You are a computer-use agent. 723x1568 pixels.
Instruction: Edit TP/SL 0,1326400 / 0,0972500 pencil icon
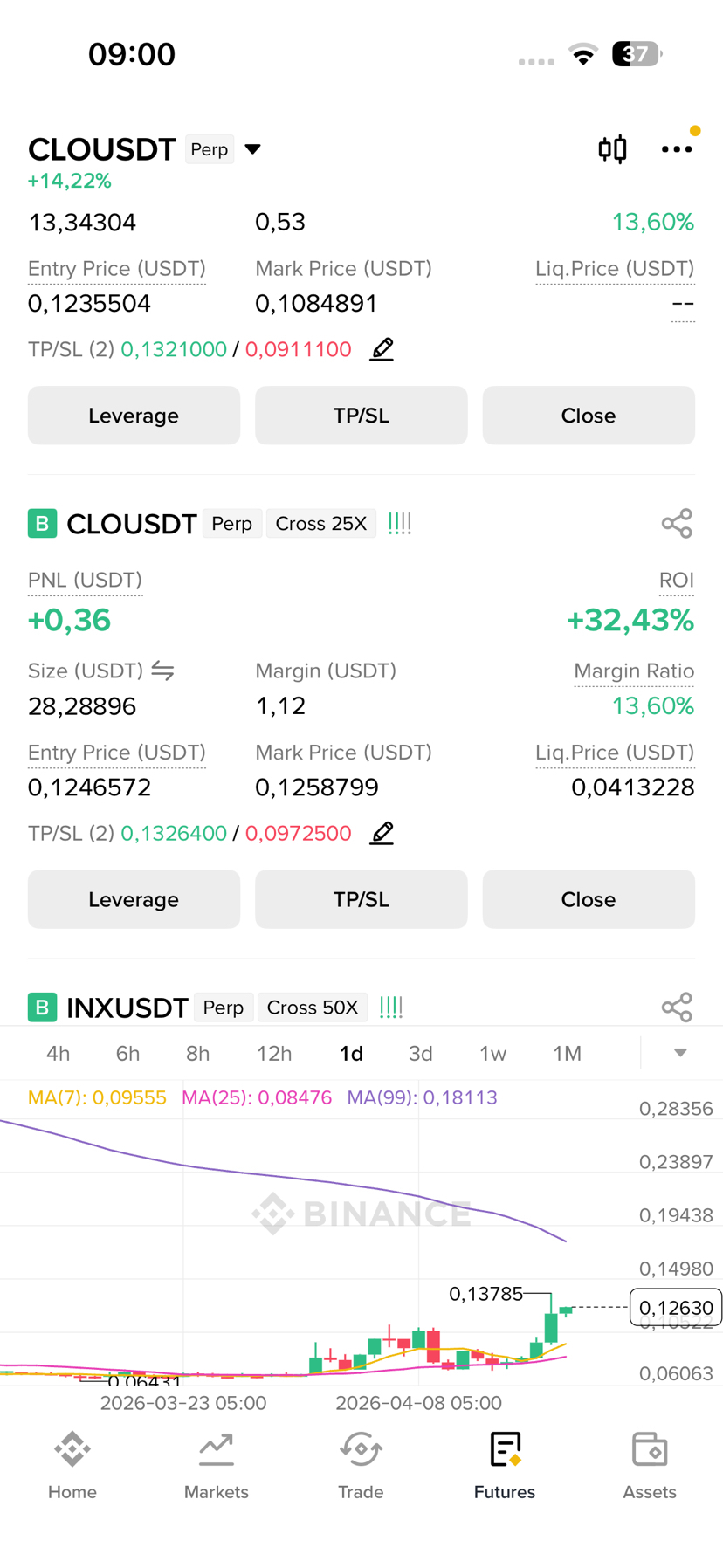(x=382, y=833)
